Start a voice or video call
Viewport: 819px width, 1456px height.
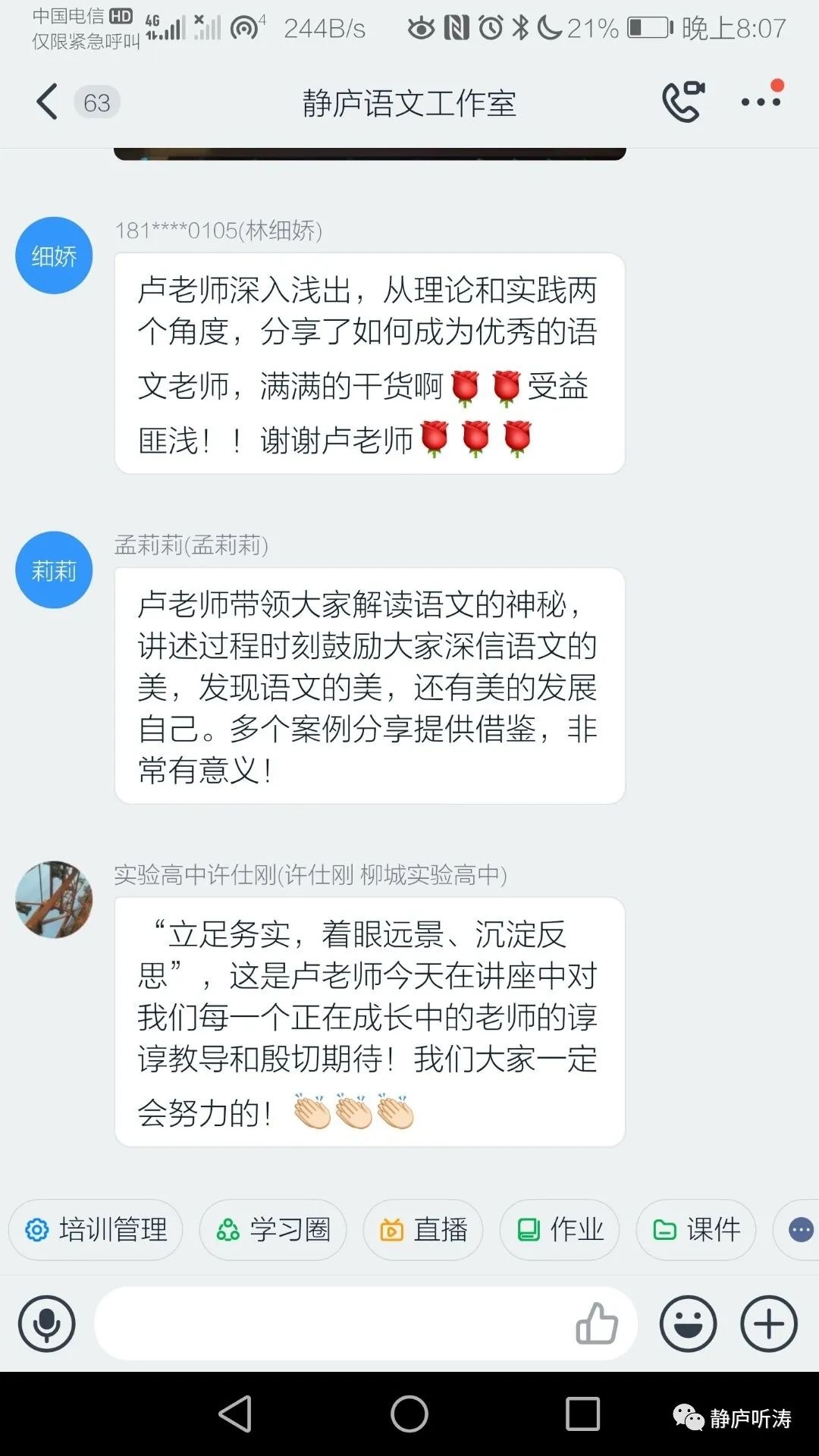tap(682, 102)
